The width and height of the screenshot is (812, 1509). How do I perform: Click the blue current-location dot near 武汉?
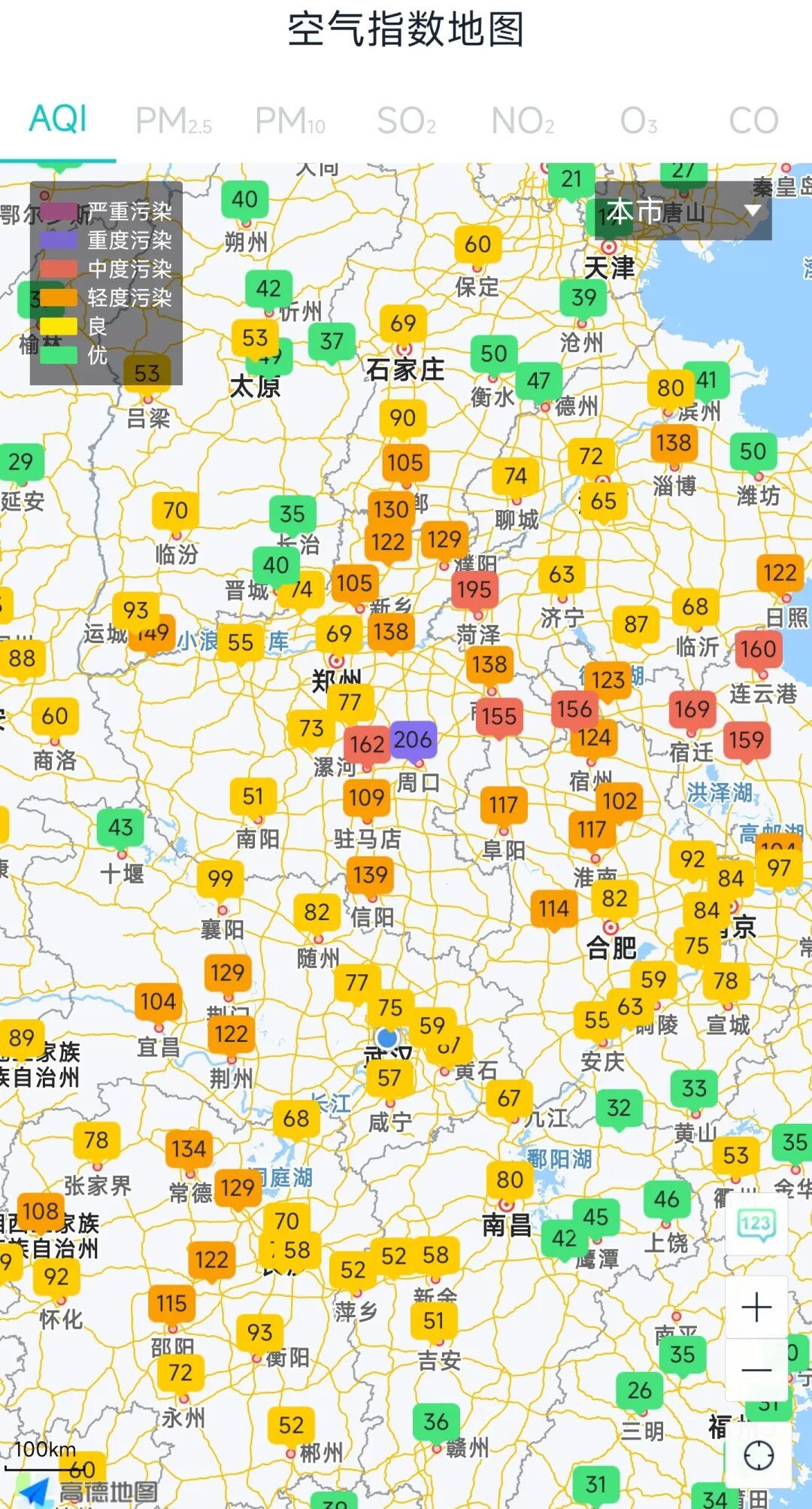[x=388, y=1037]
